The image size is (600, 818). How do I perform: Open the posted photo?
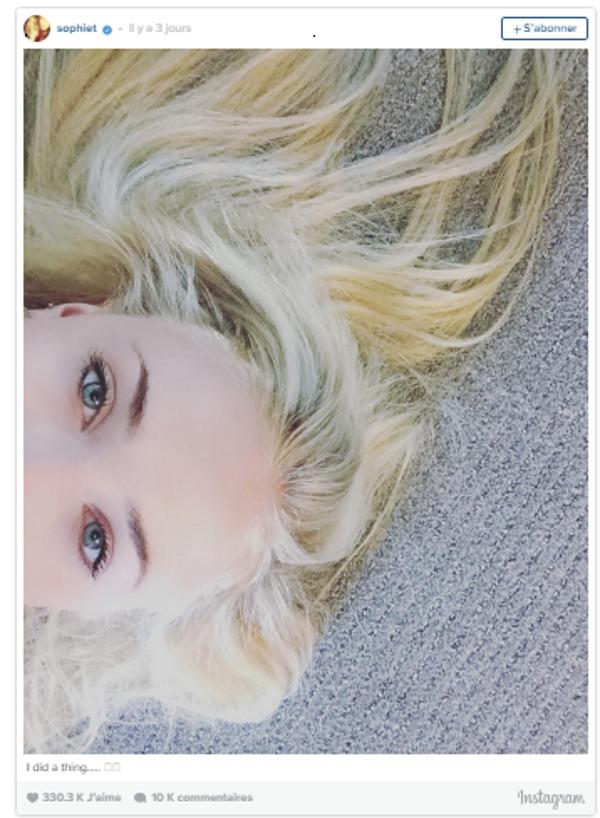[x=305, y=400]
